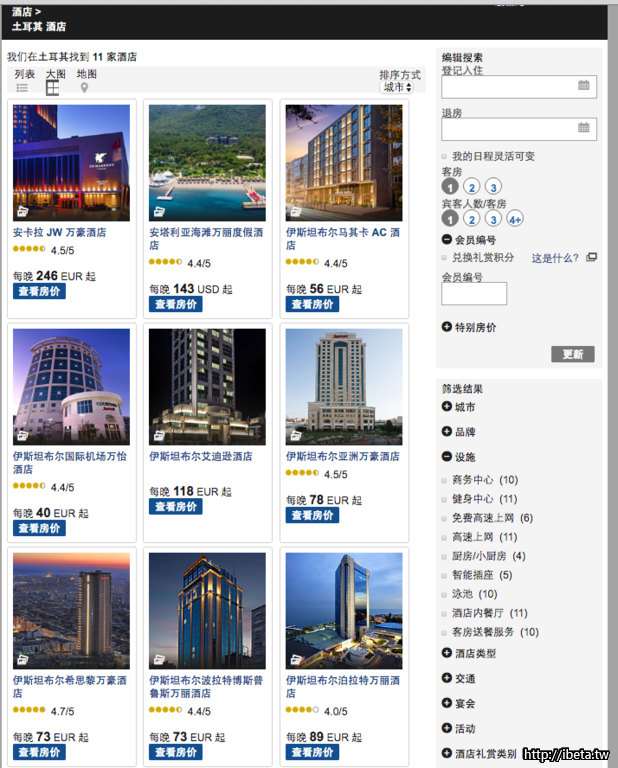The image size is (618, 768).
Task: Open the 退房 date field
Action: click(x=518, y=128)
